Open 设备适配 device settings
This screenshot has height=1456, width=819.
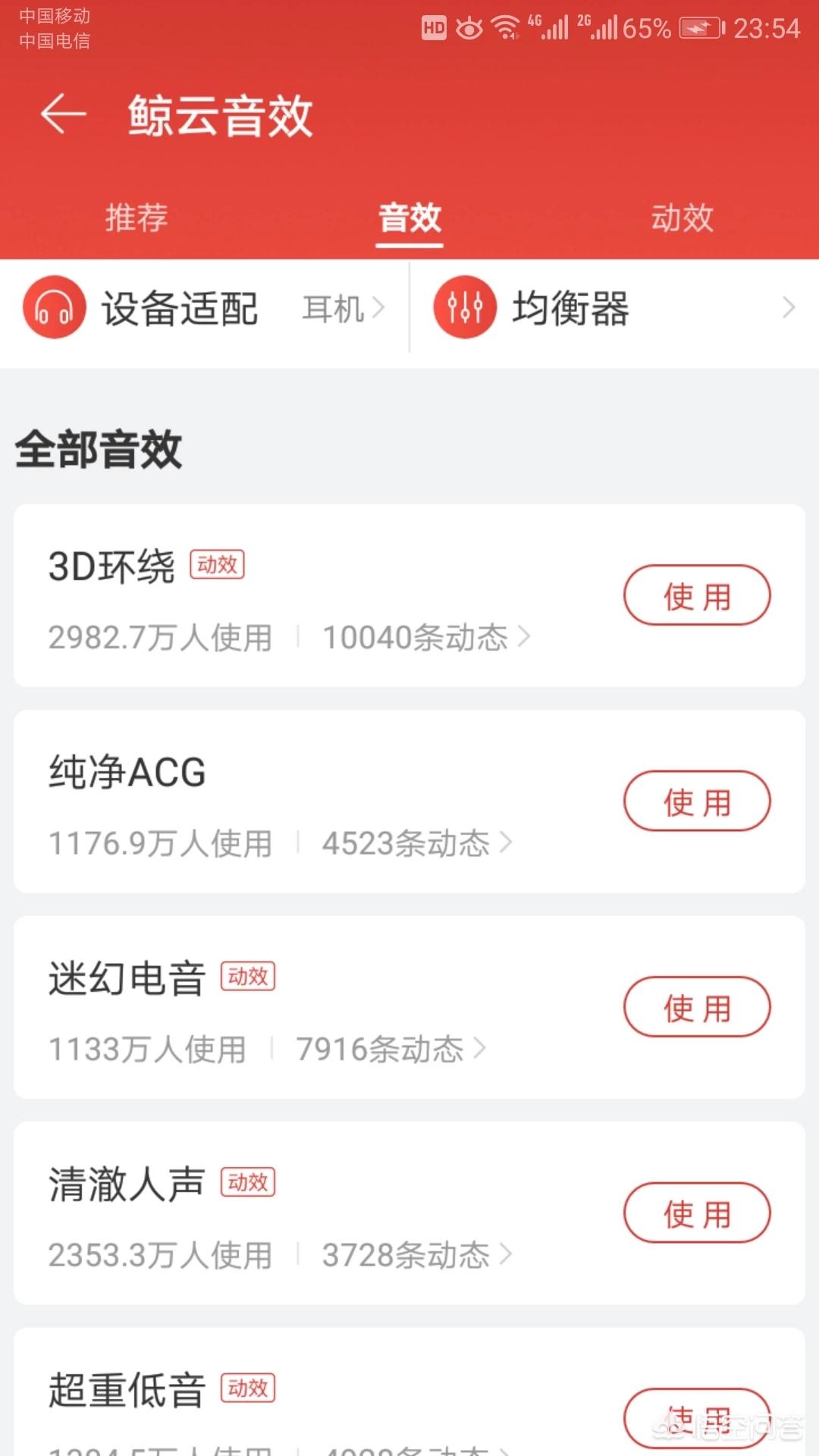pyautogui.click(x=205, y=309)
